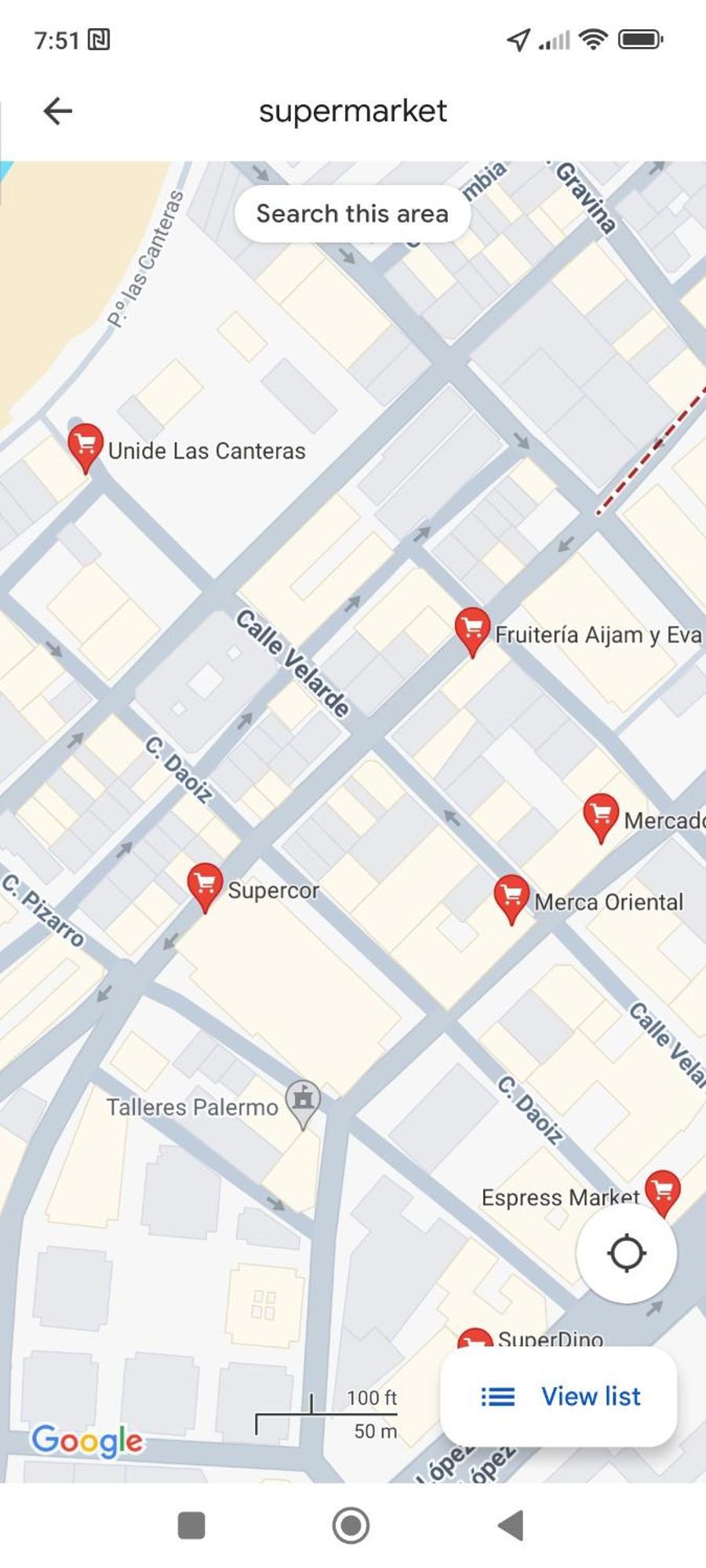Center map on my location
The width and height of the screenshot is (706, 1568).
[626, 1253]
